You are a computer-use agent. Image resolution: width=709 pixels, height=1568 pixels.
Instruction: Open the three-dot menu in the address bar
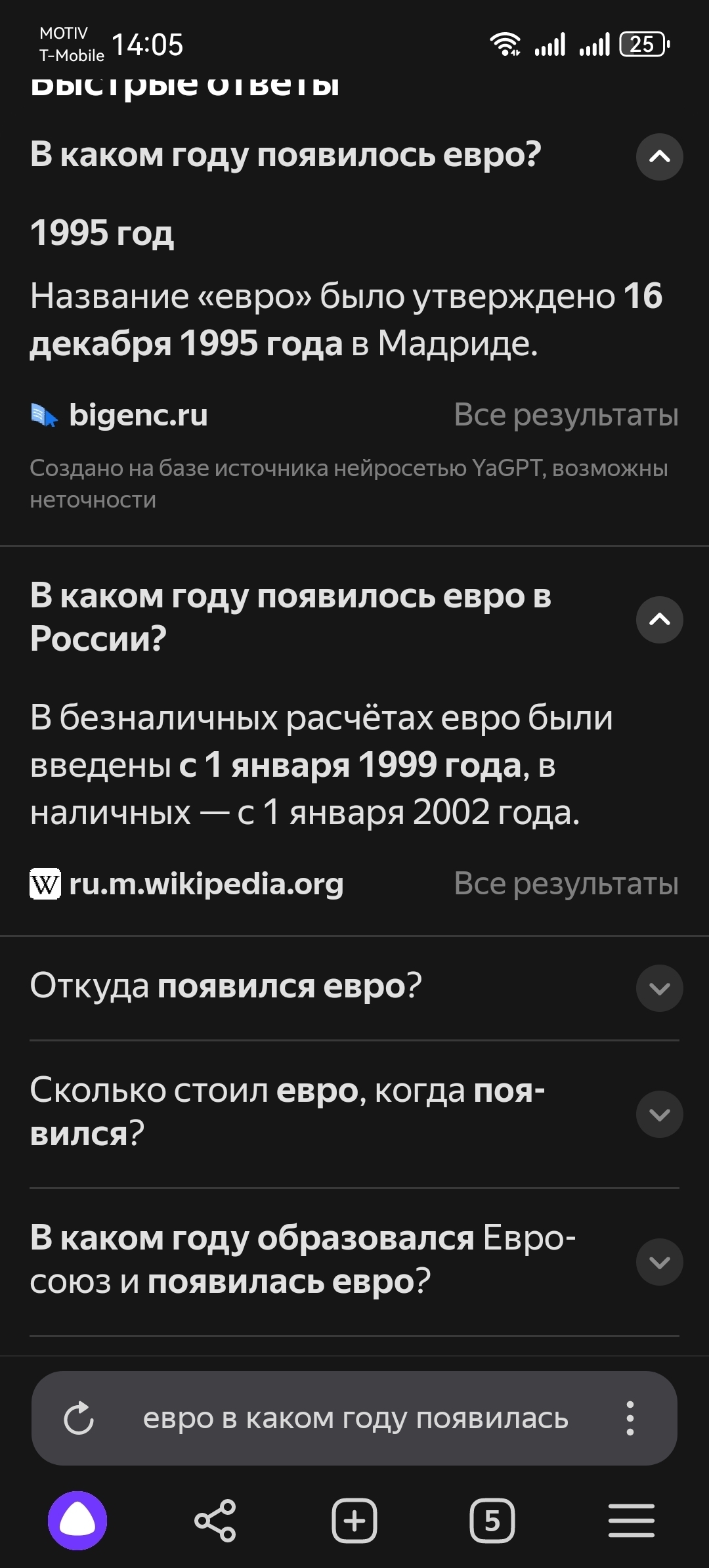[x=630, y=1418]
